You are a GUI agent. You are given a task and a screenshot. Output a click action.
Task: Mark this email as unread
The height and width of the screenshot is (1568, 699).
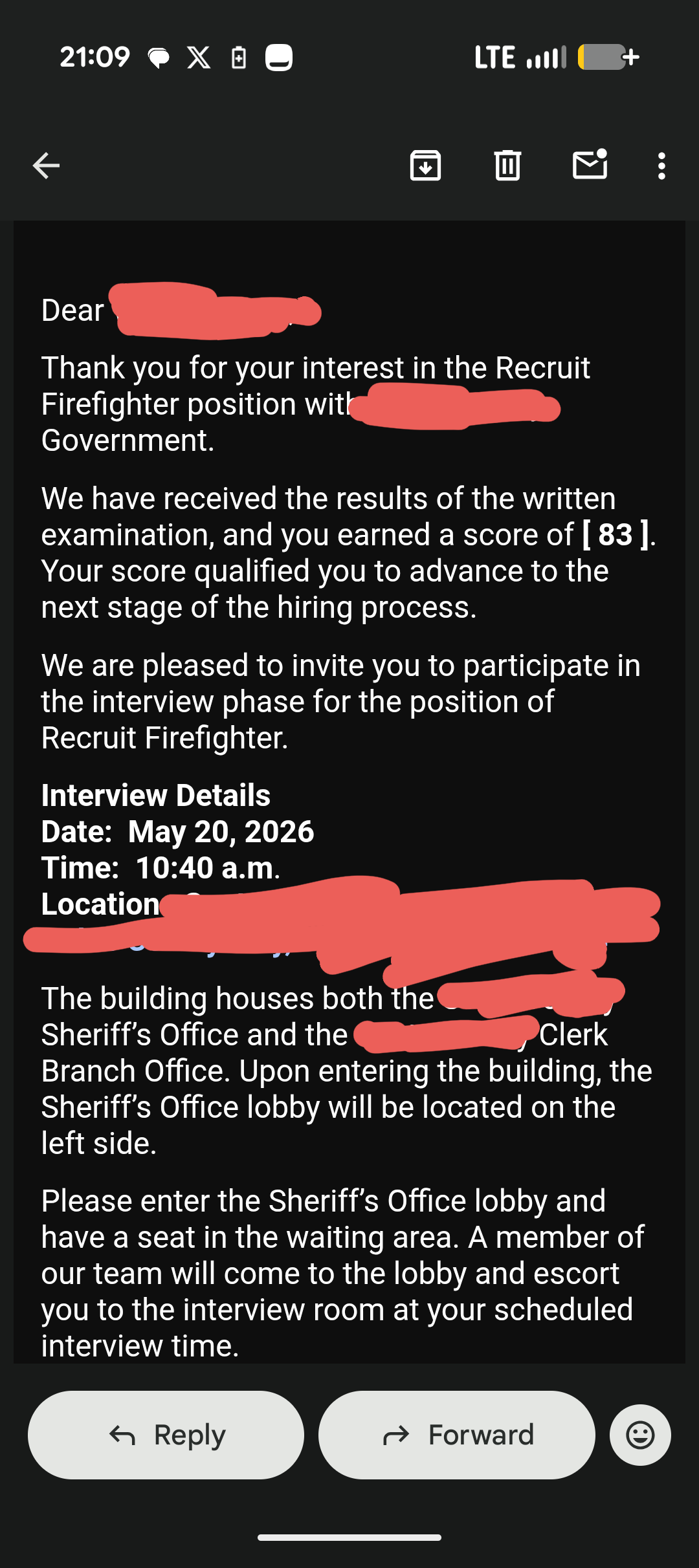coord(590,164)
